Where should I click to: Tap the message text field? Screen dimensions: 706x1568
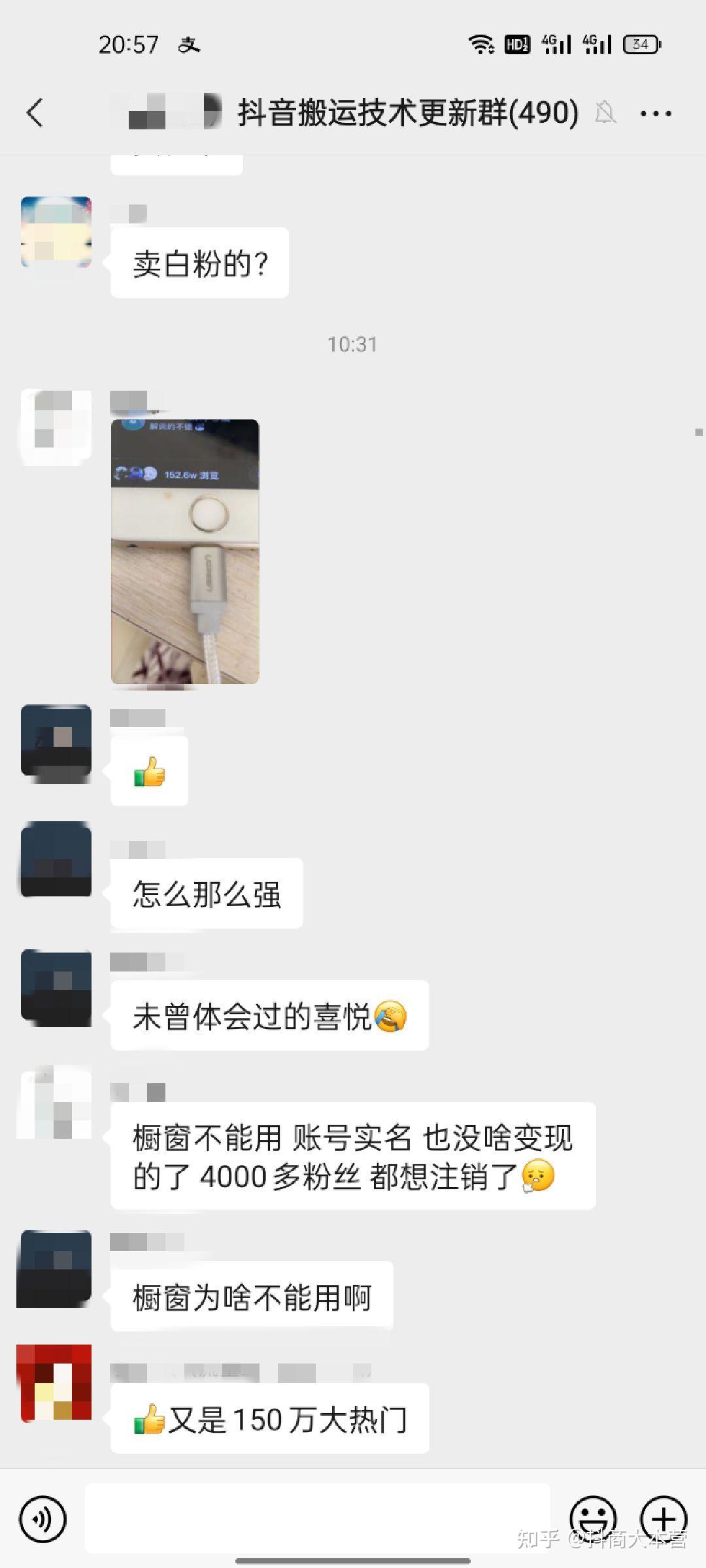pyautogui.click(x=318, y=1518)
